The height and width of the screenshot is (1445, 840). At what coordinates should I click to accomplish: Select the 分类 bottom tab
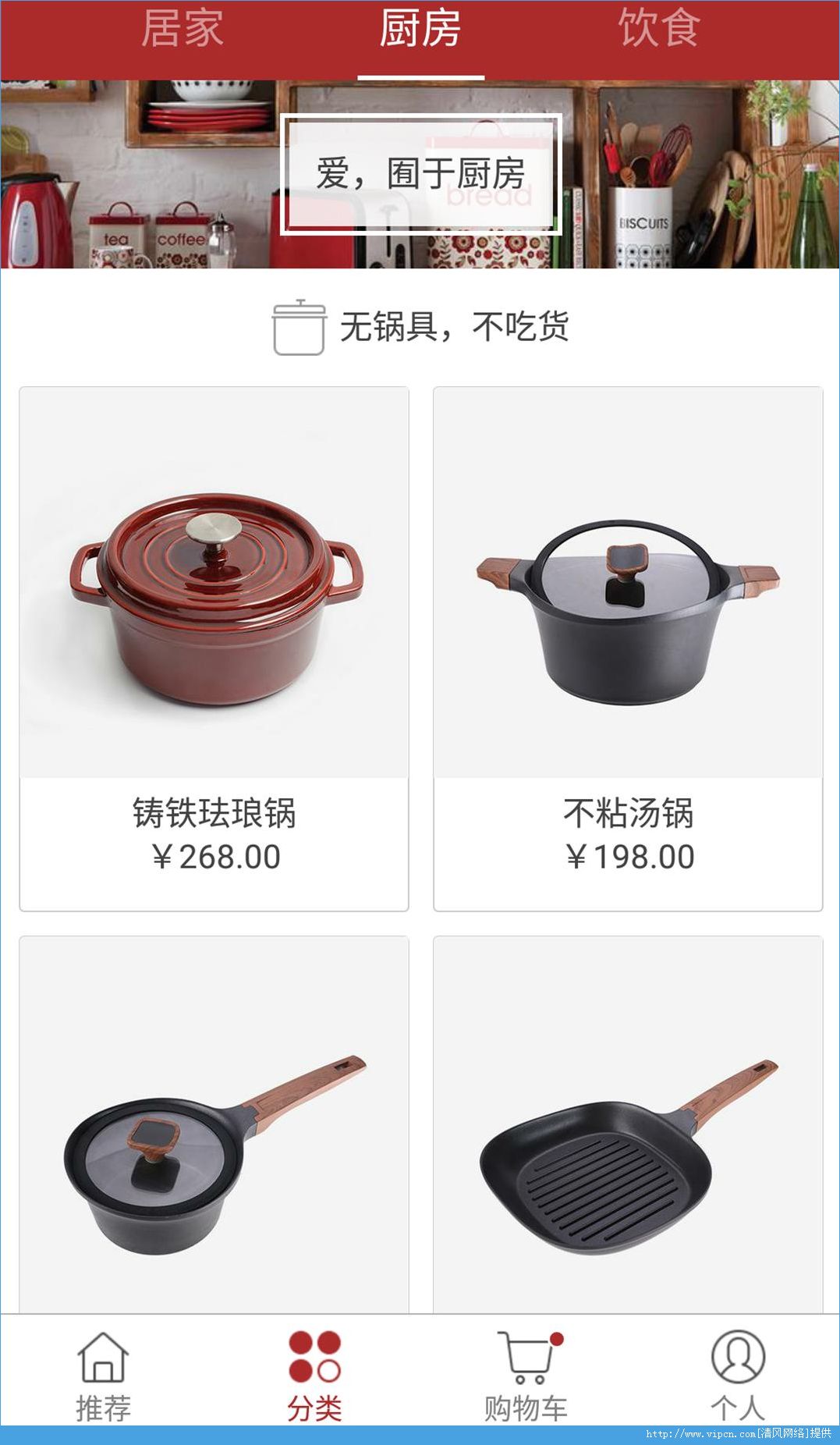314,1376
